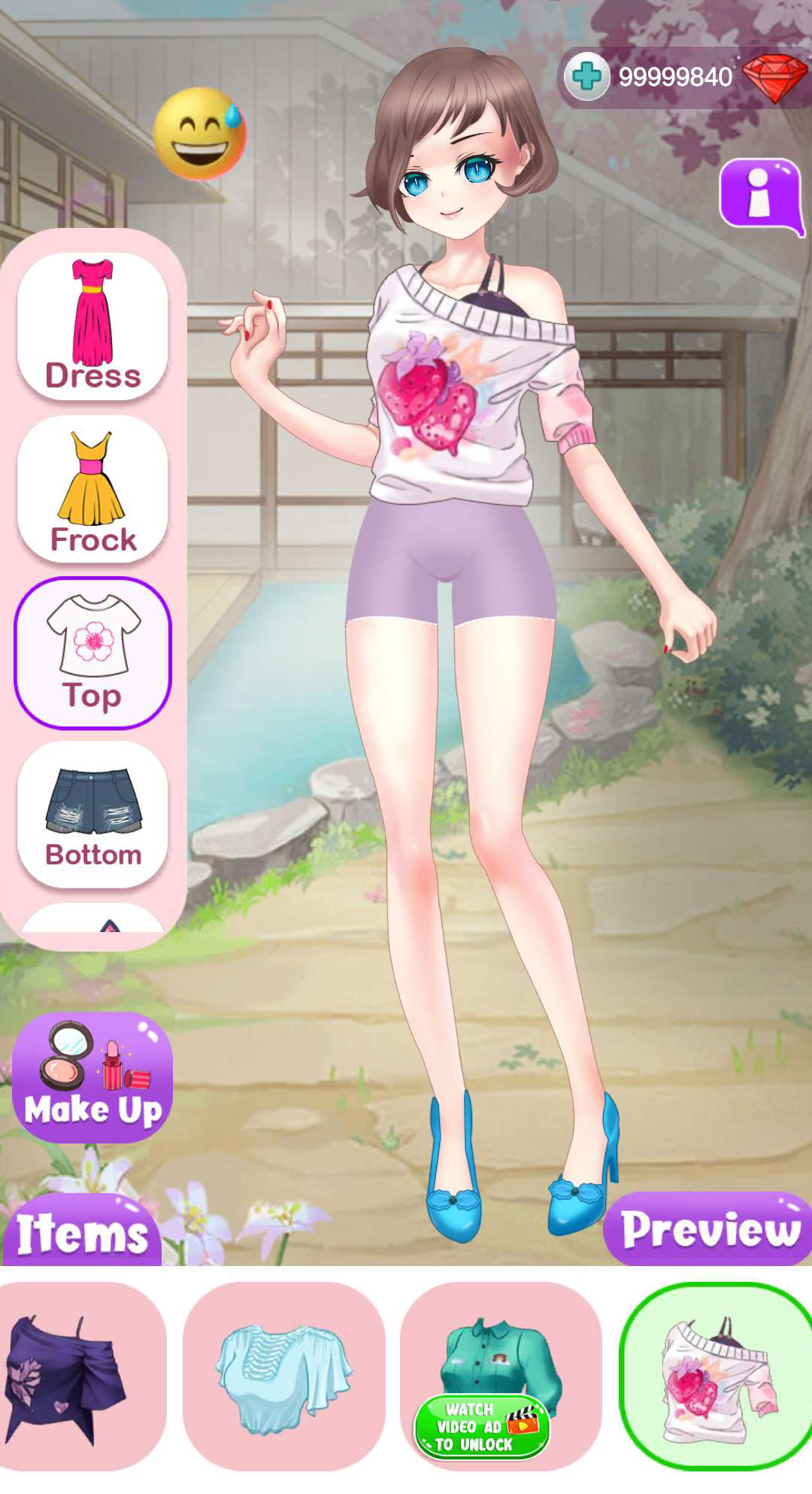Choose the Top category
Screen dimensions: 812x1494
(x=92, y=653)
